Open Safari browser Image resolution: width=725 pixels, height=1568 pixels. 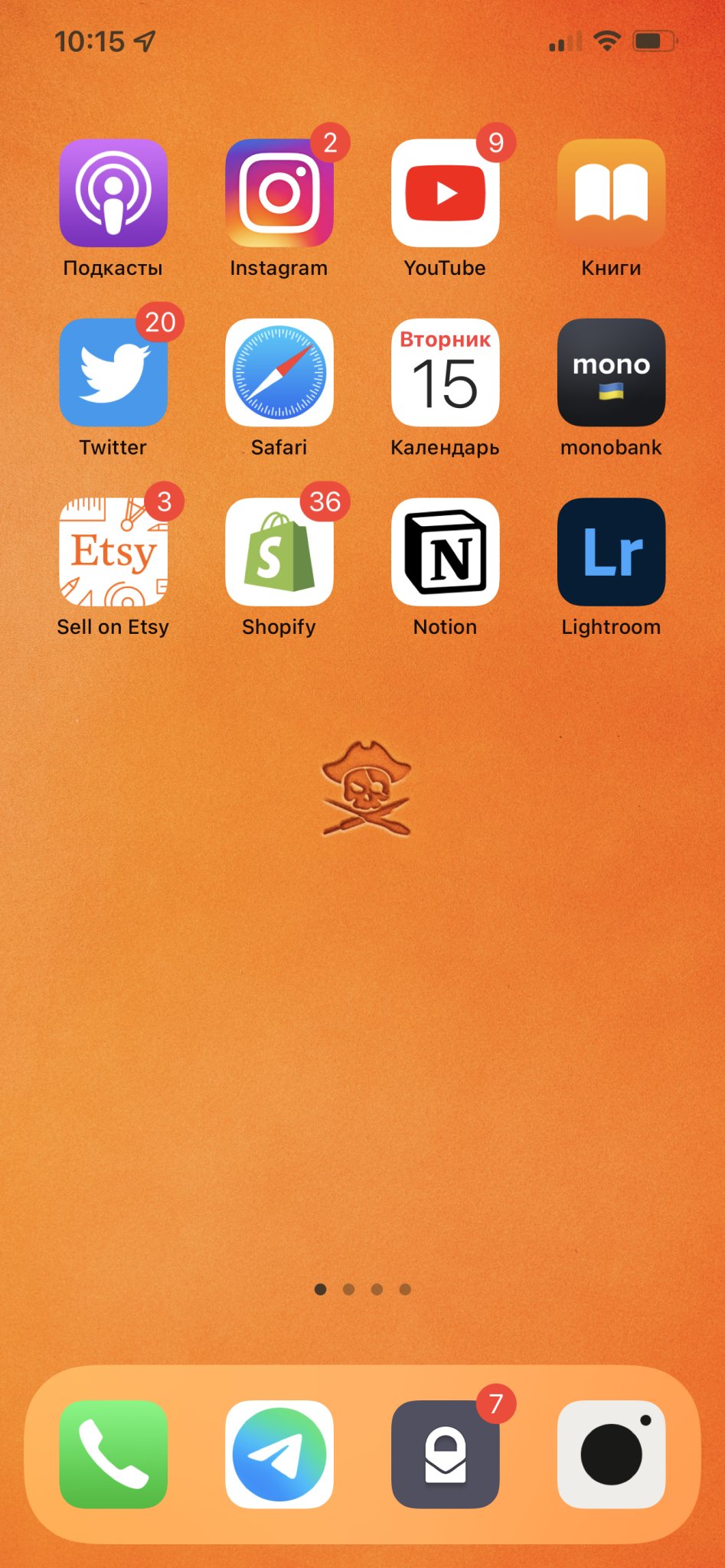[279, 373]
